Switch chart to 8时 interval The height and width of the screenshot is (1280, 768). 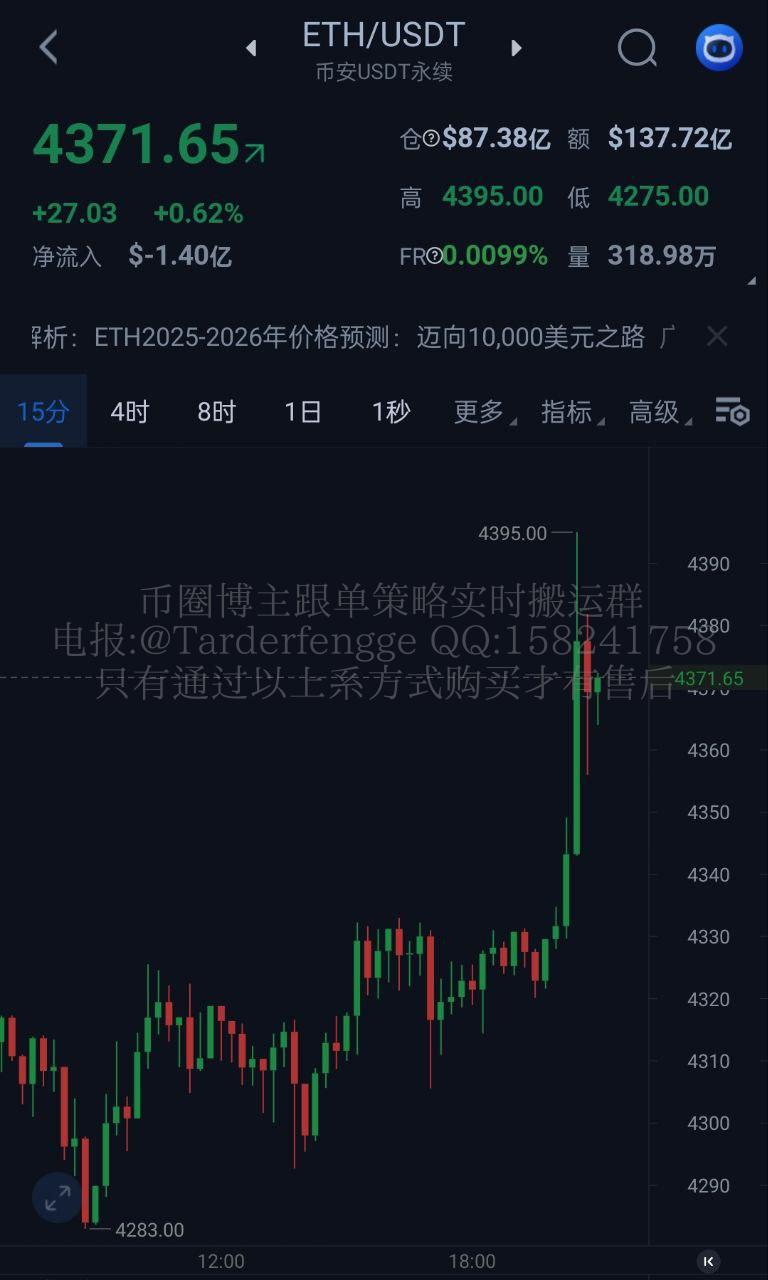pos(216,411)
